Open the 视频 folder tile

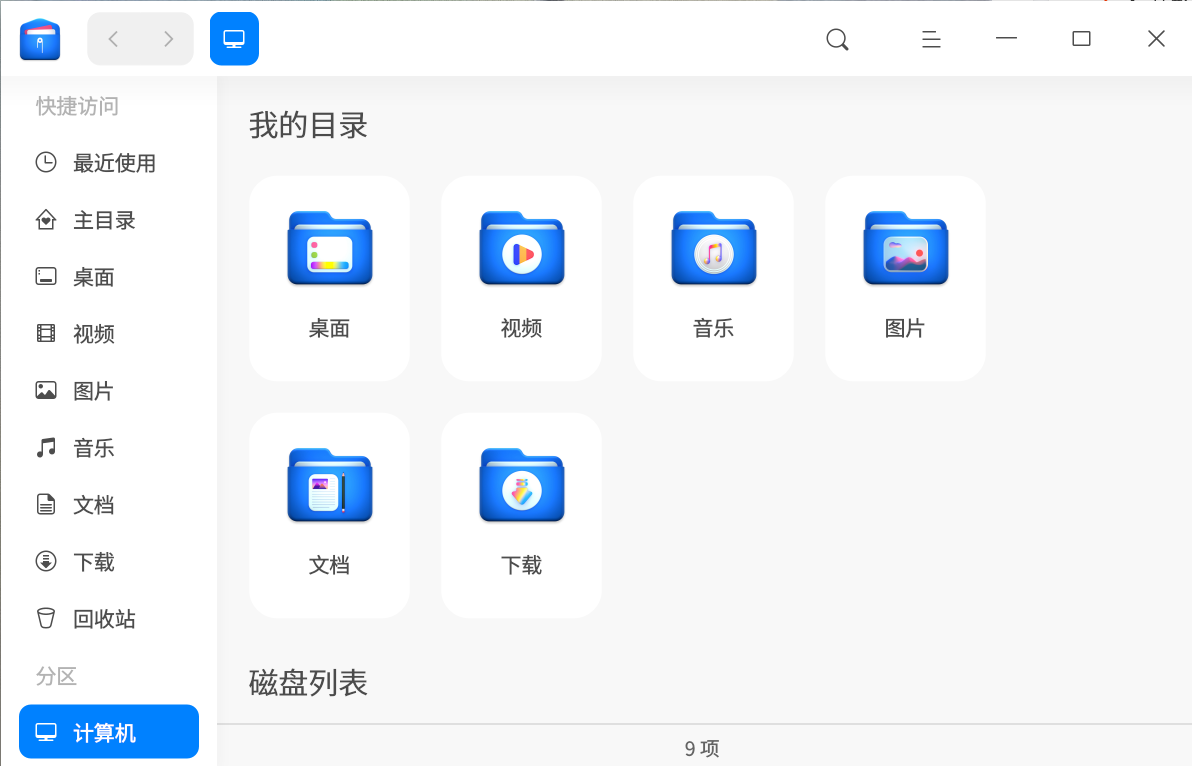tap(521, 278)
